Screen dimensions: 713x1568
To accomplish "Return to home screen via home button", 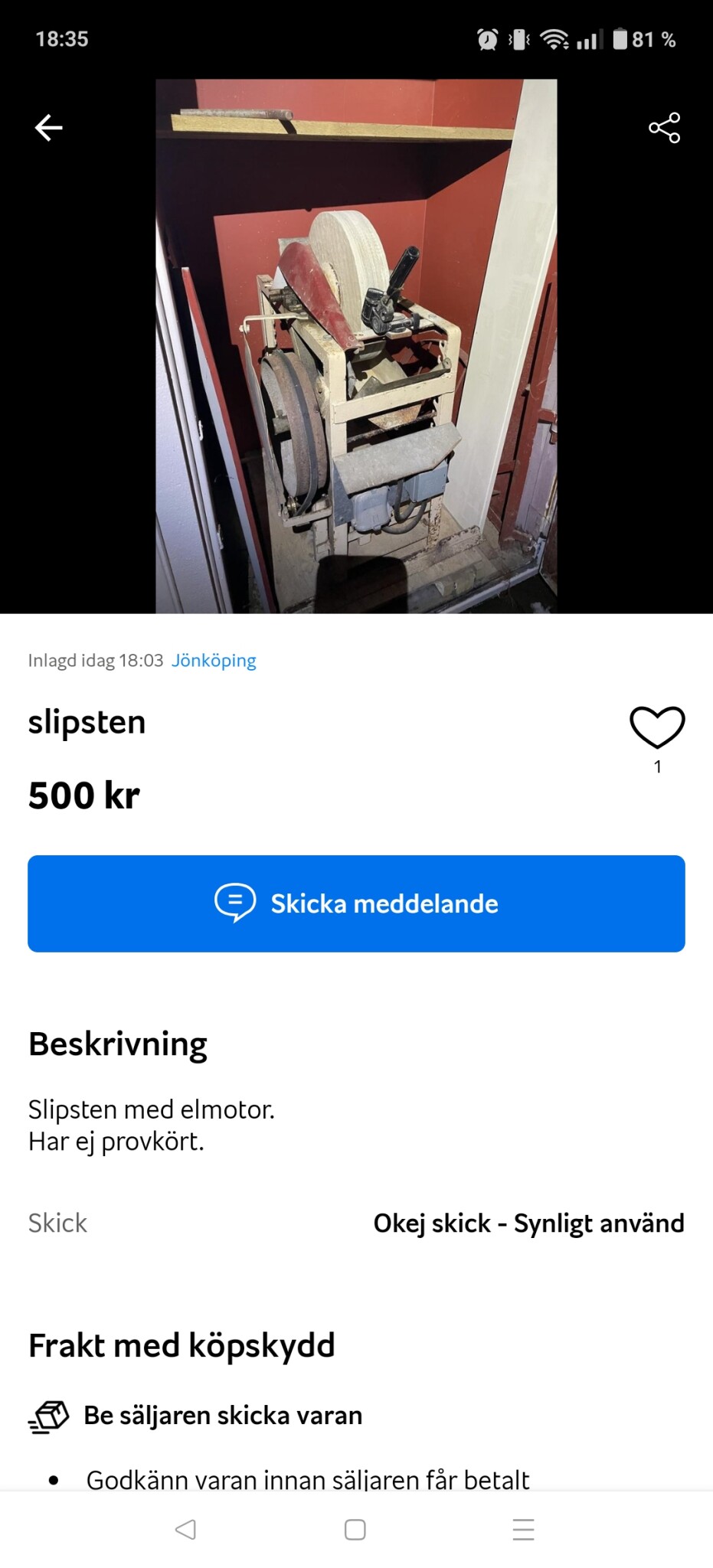I will pyautogui.click(x=355, y=1529).
